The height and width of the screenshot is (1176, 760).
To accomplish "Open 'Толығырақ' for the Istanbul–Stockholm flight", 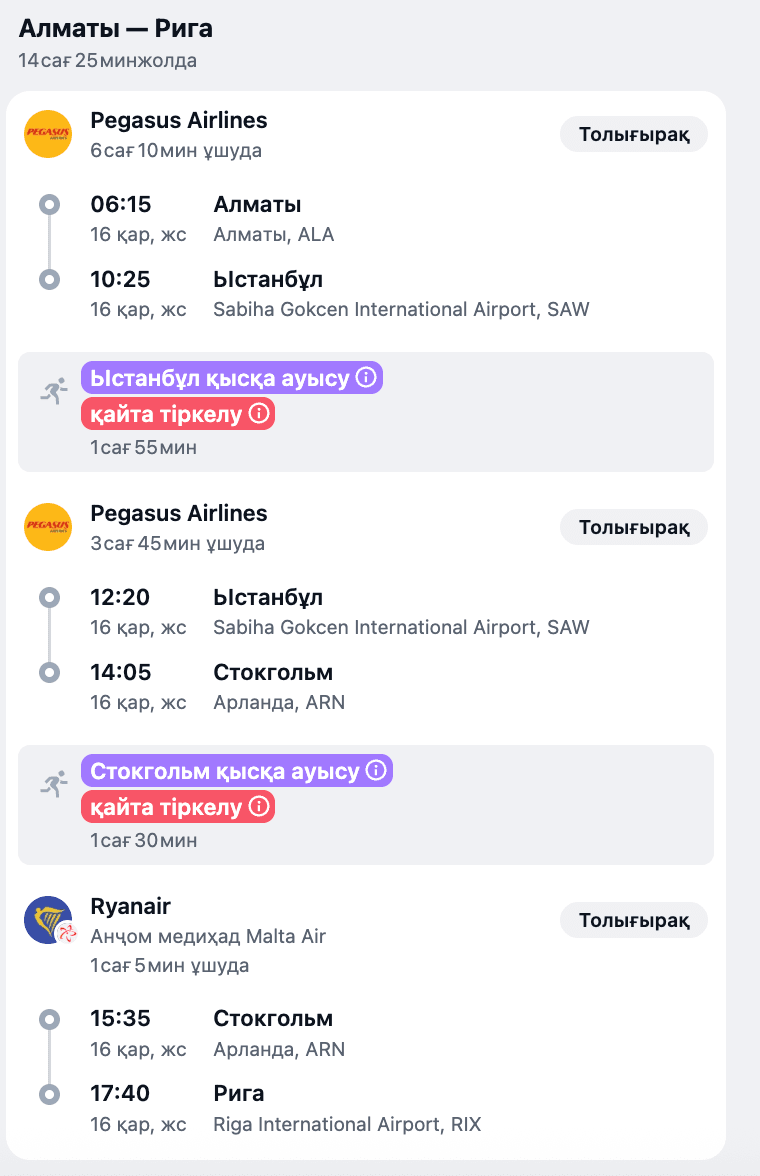I will tap(633, 526).
